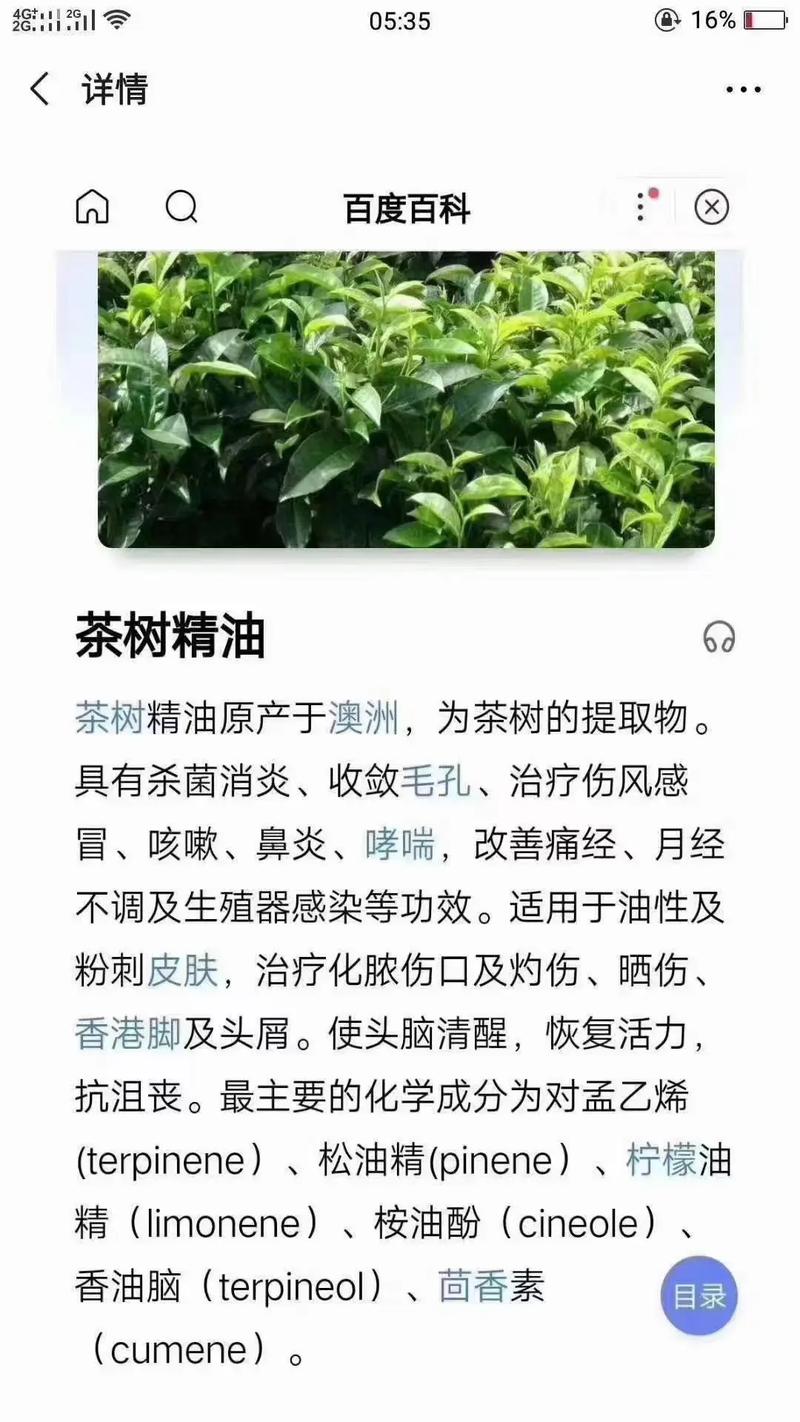Tap the home icon in the browser bar
This screenshot has height=1422, width=800.
[x=92, y=208]
